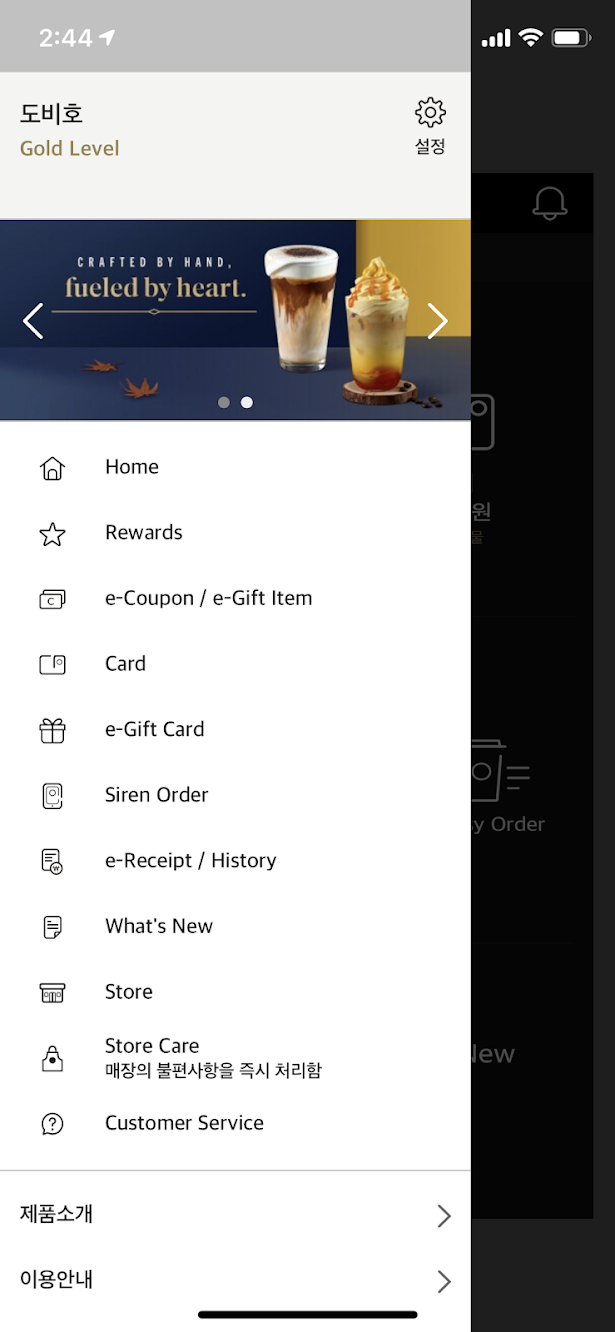Open the Rewards menu item
Screen dimensions: 615x1332
143,533
